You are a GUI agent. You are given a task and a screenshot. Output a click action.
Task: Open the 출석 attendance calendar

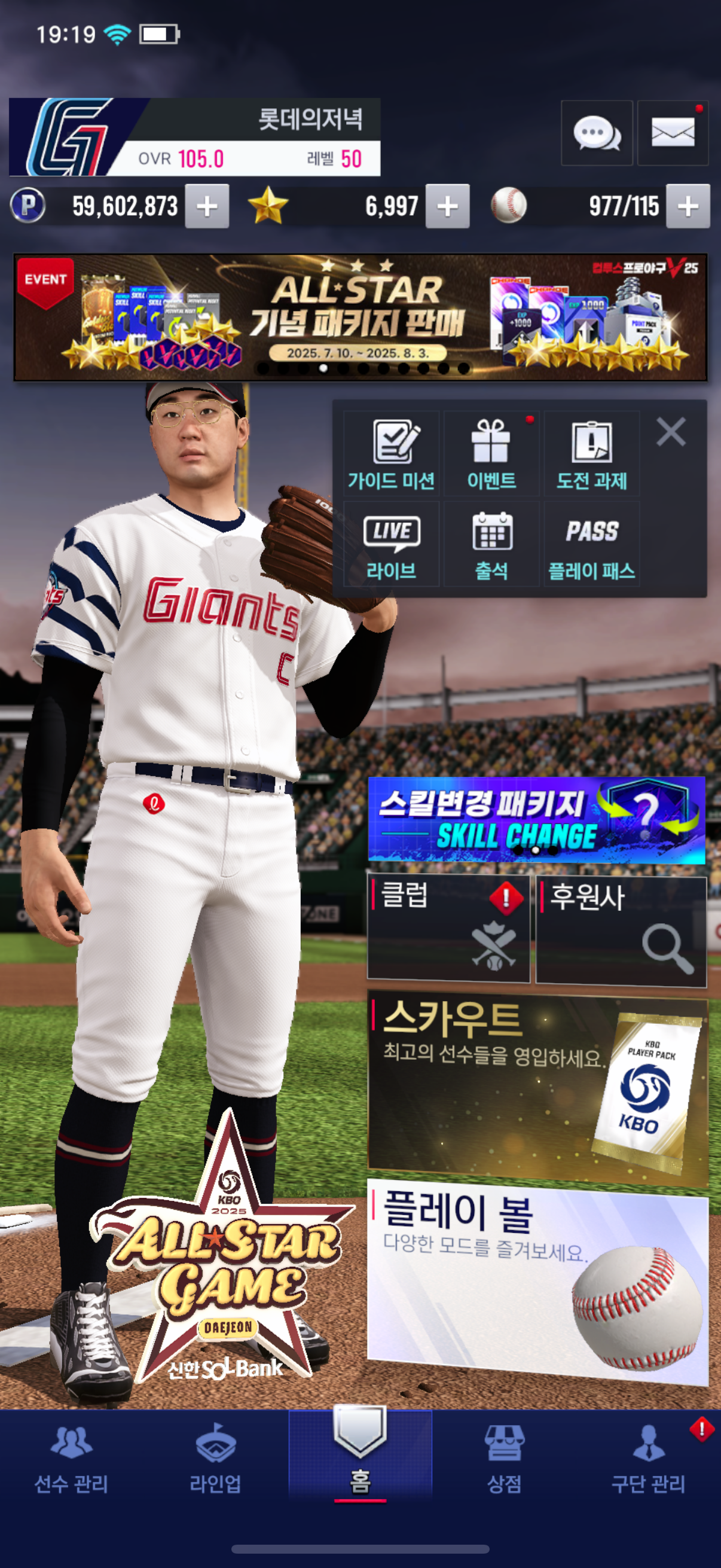coord(491,544)
